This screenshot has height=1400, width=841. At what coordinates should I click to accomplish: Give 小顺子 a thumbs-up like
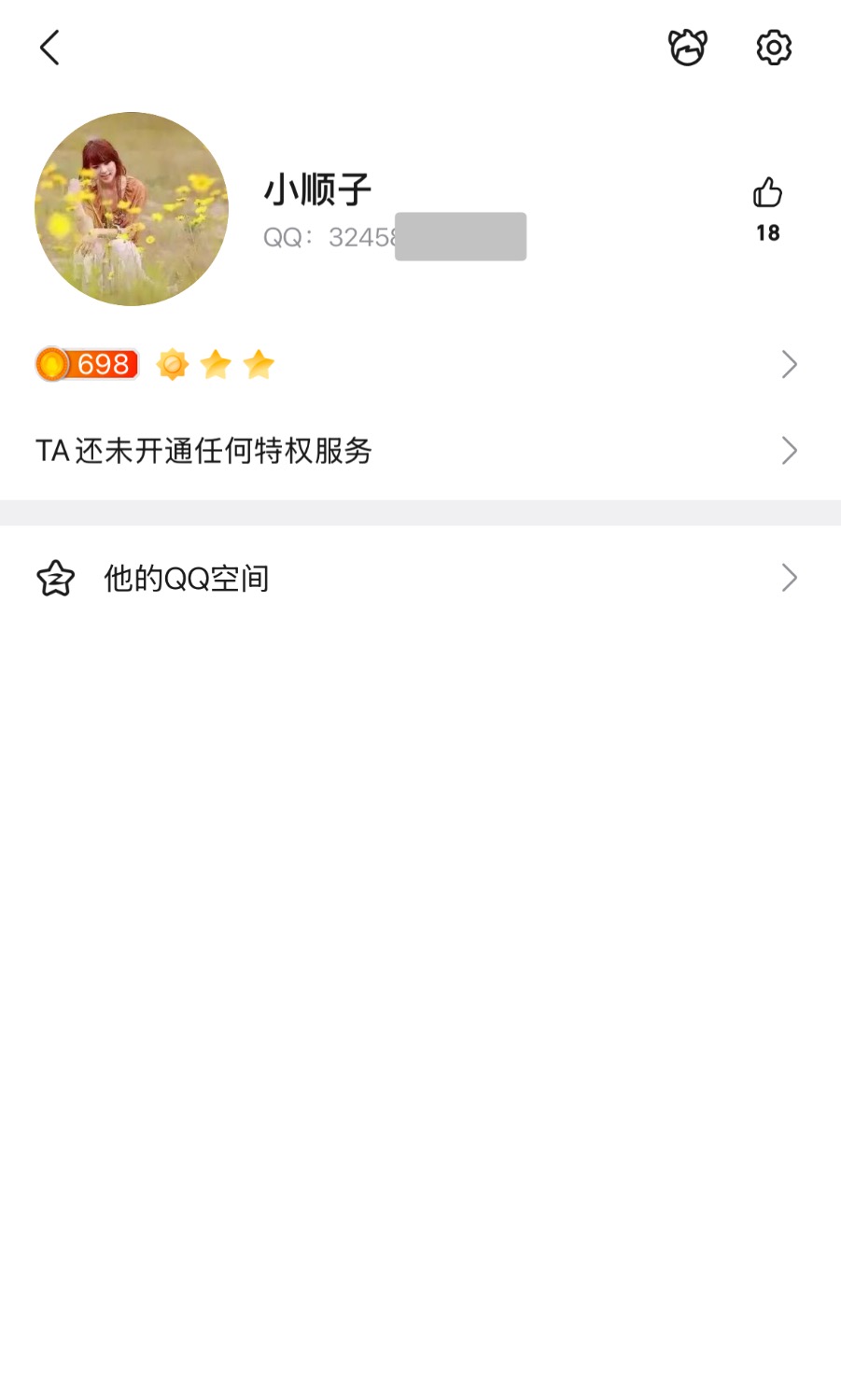point(767,194)
